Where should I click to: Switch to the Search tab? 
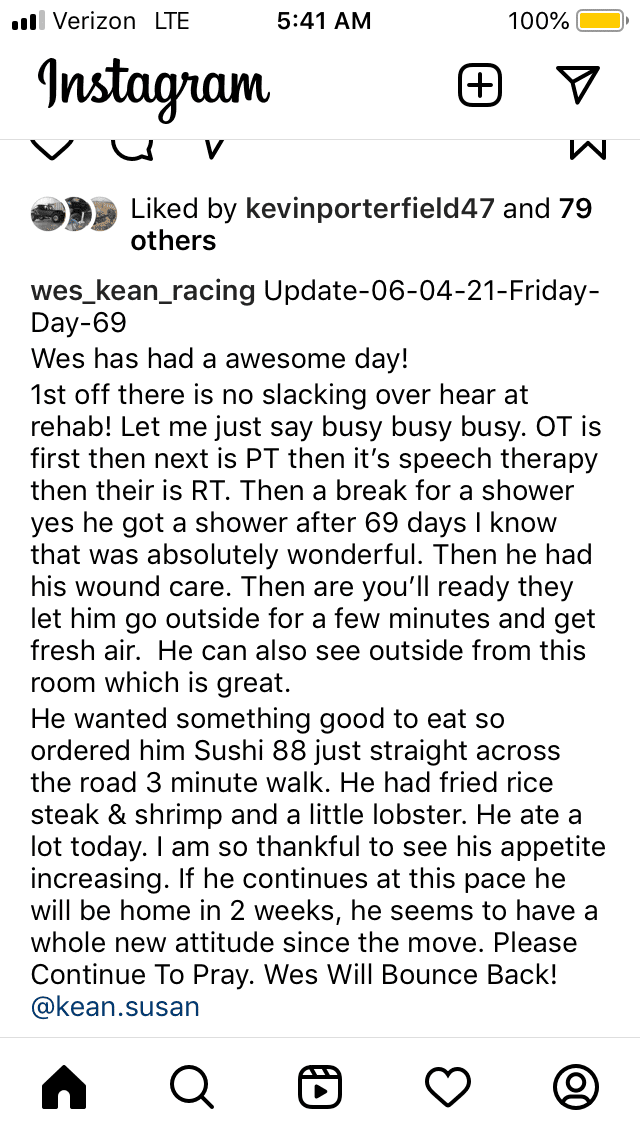(x=191, y=1086)
